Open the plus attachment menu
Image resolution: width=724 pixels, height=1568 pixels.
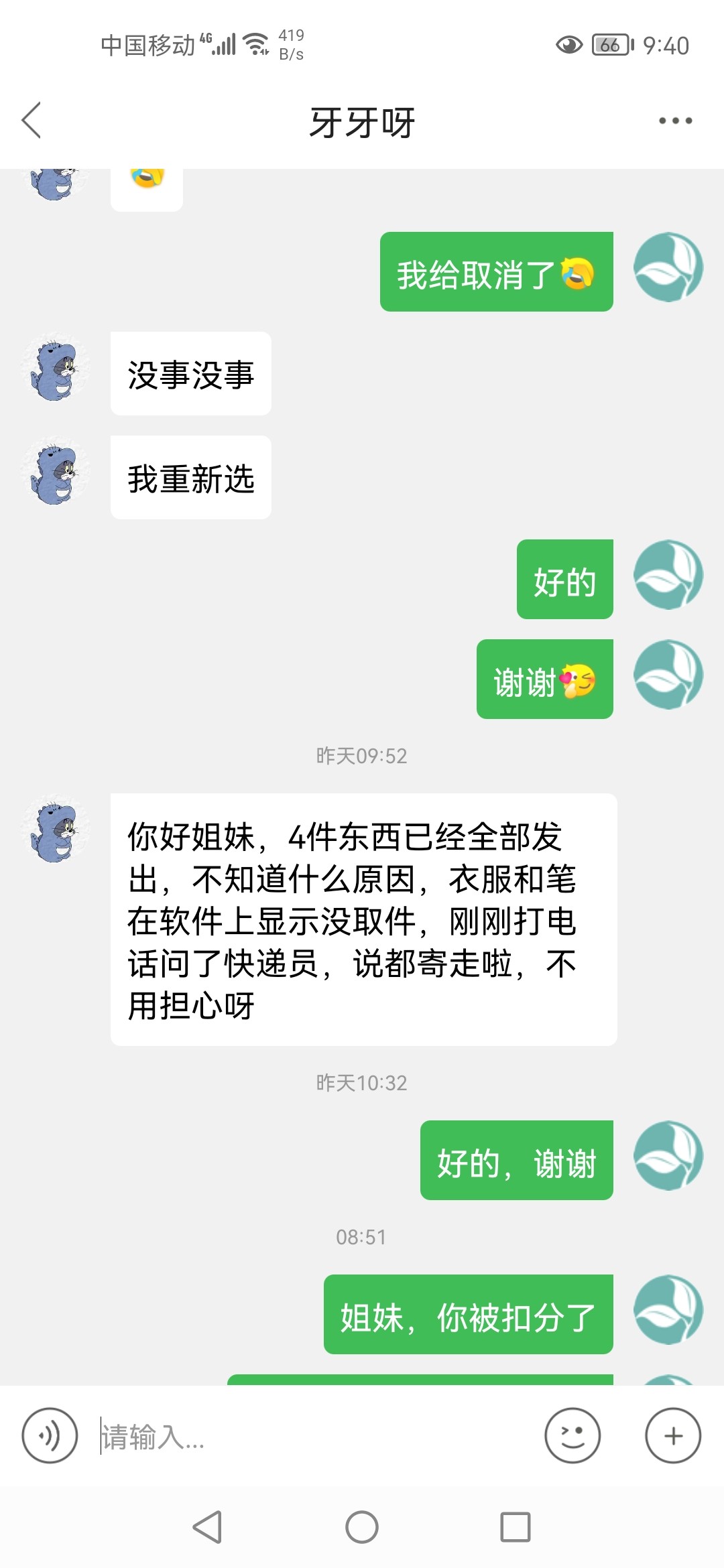(673, 1436)
